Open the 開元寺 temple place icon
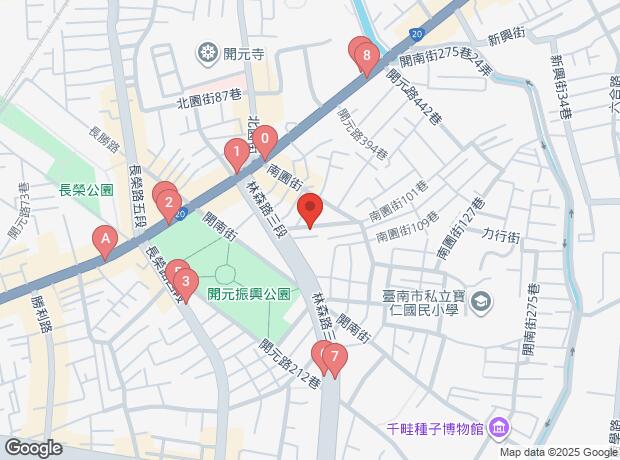 [208, 52]
